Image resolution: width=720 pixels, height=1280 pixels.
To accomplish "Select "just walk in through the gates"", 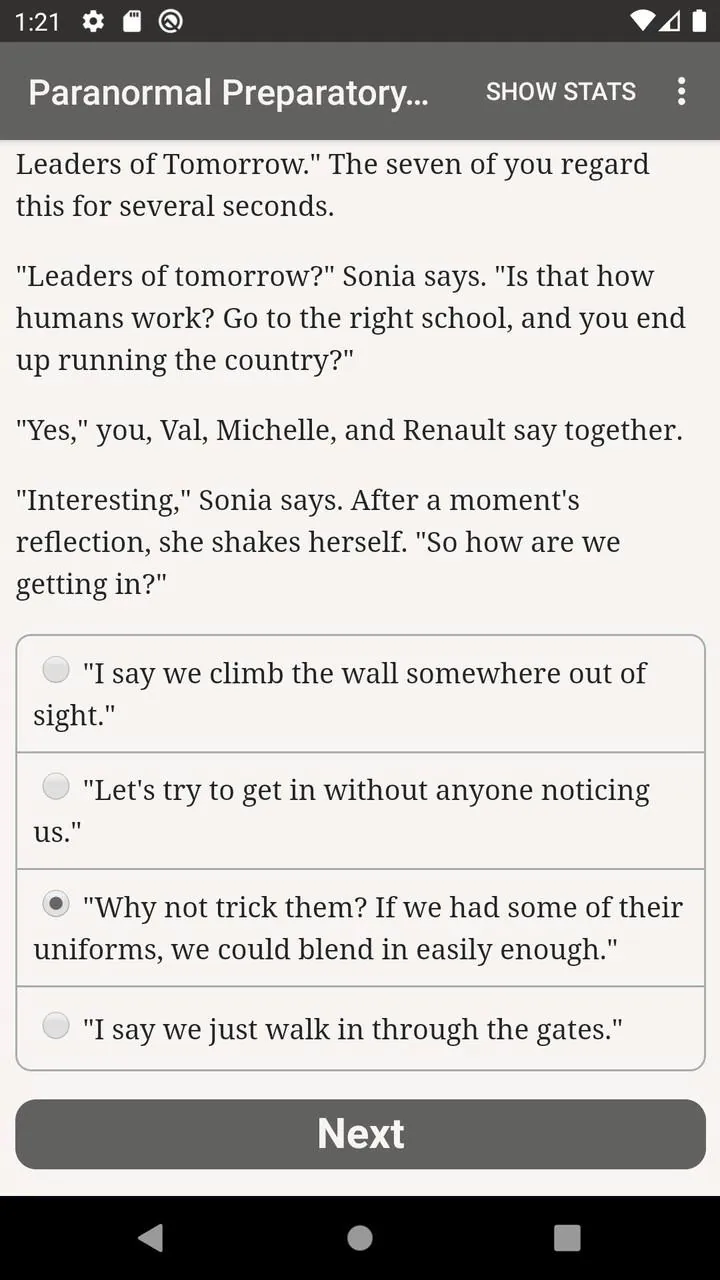I will [x=360, y=1028].
